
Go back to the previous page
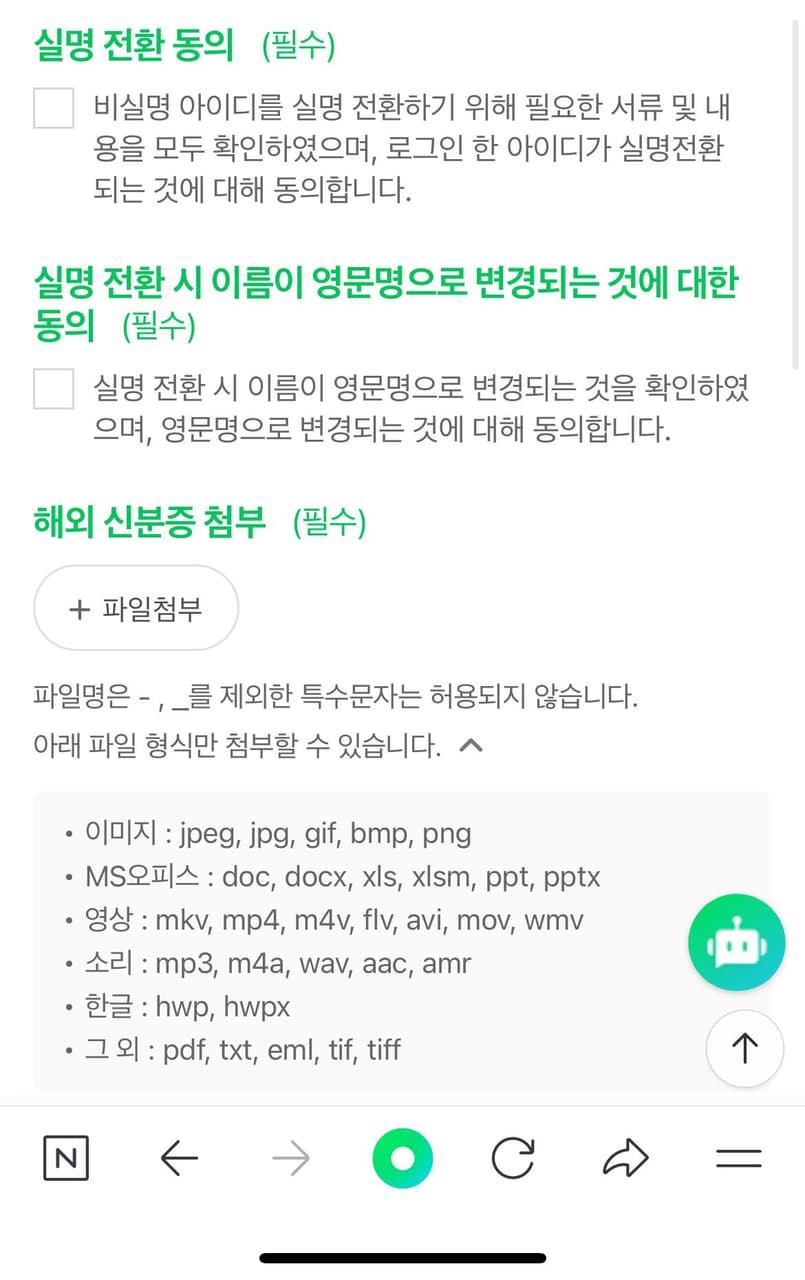click(x=180, y=1159)
